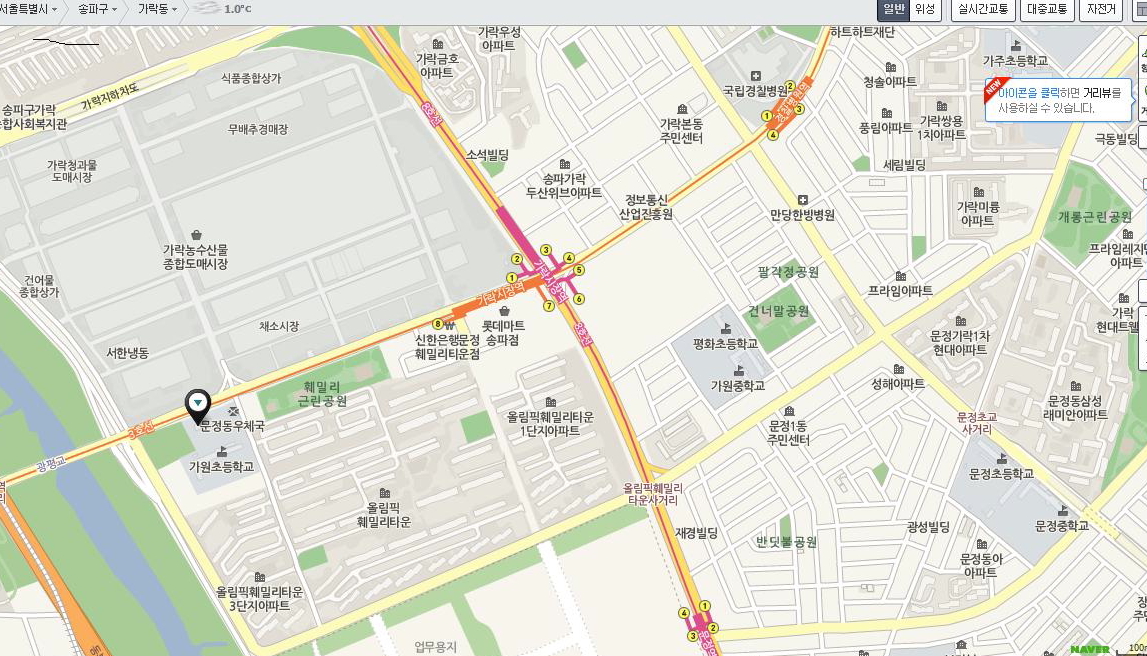Switch to 일반 map view
The image size is (1147, 656).
893,9
